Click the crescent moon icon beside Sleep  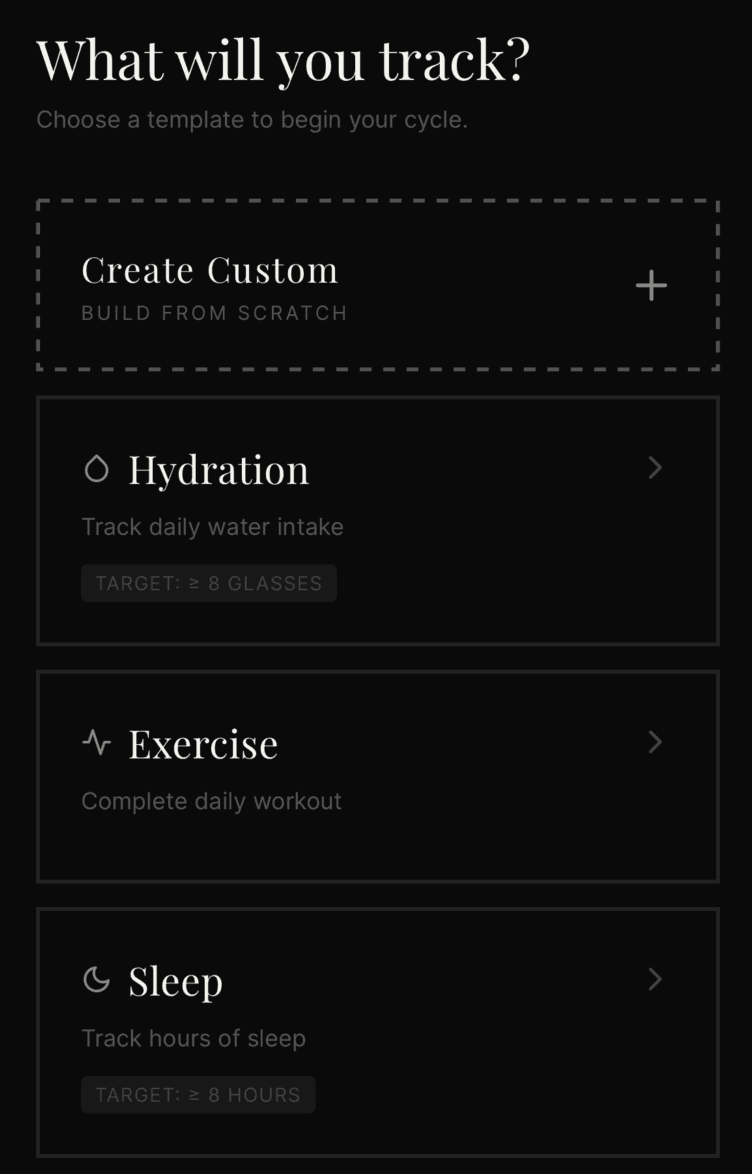[x=95, y=980]
